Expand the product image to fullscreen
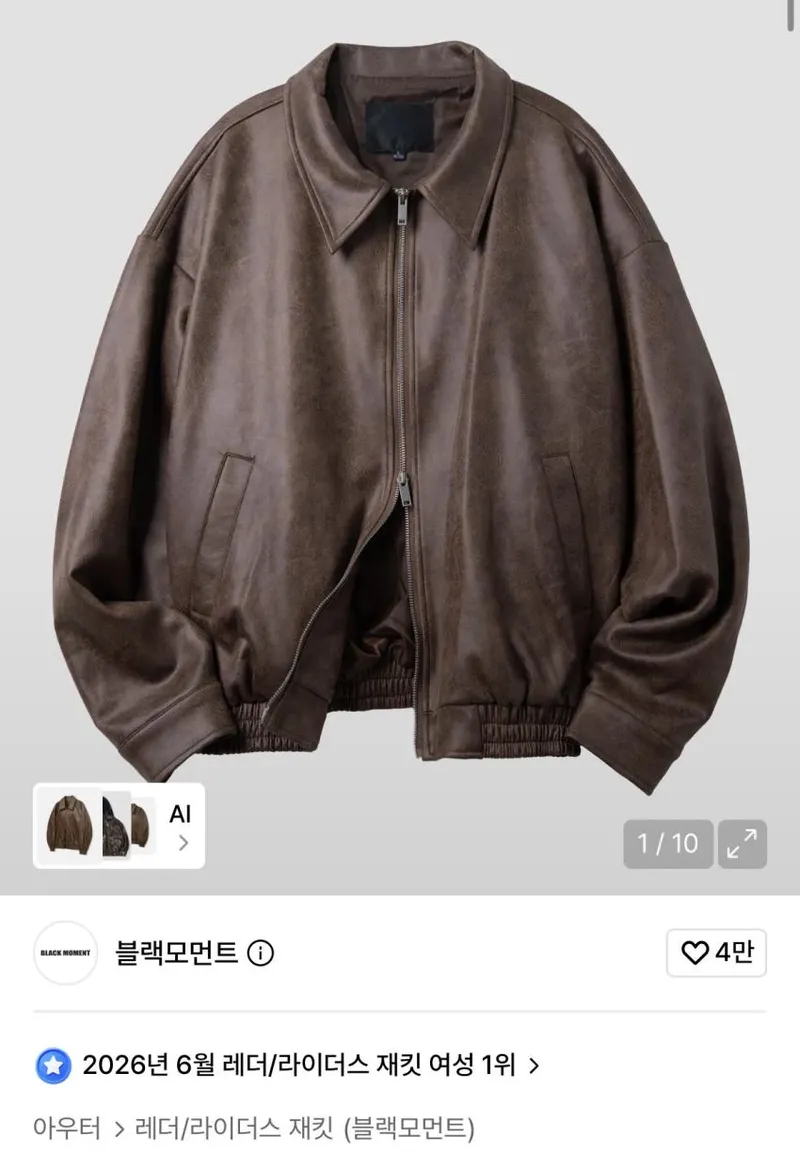 pos(742,843)
